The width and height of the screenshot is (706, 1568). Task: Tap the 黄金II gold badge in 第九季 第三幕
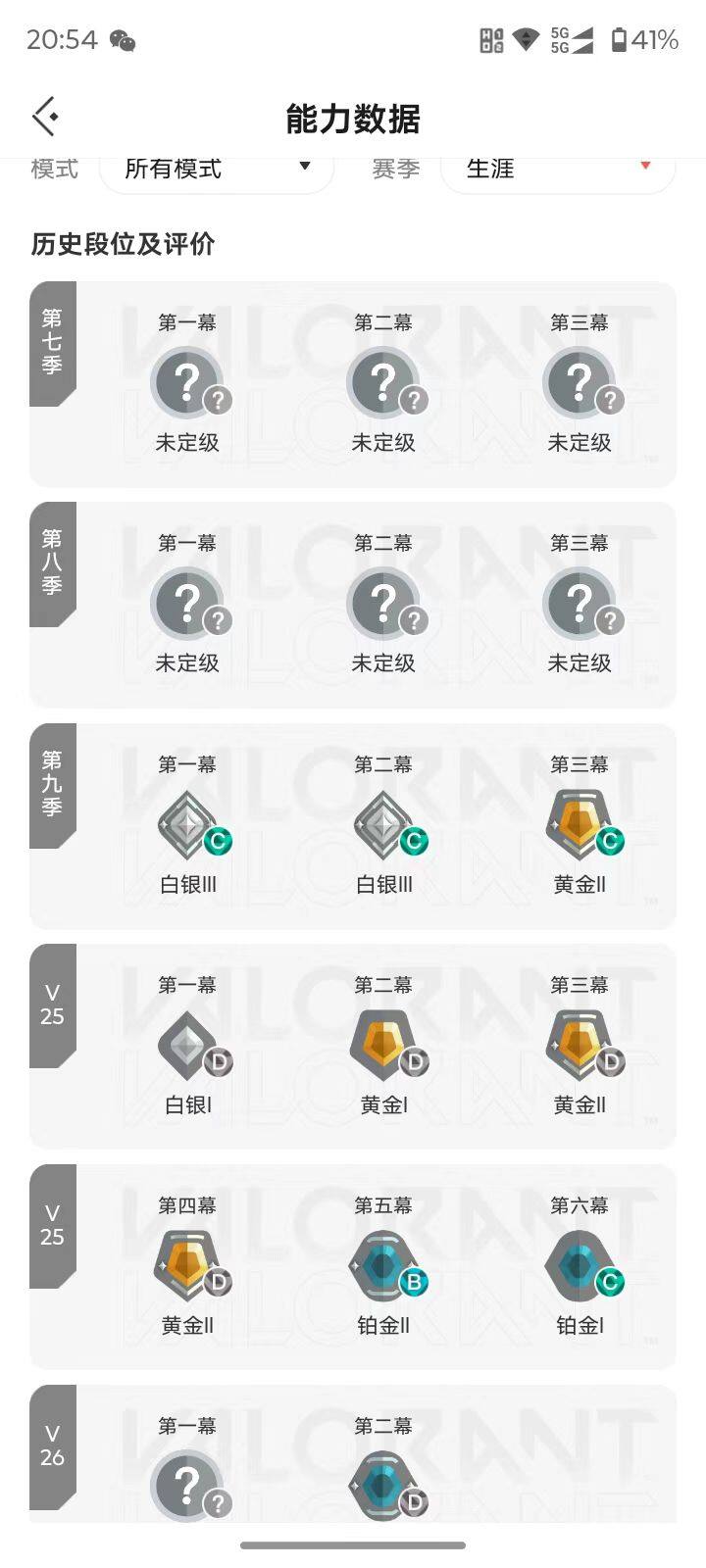click(x=579, y=824)
